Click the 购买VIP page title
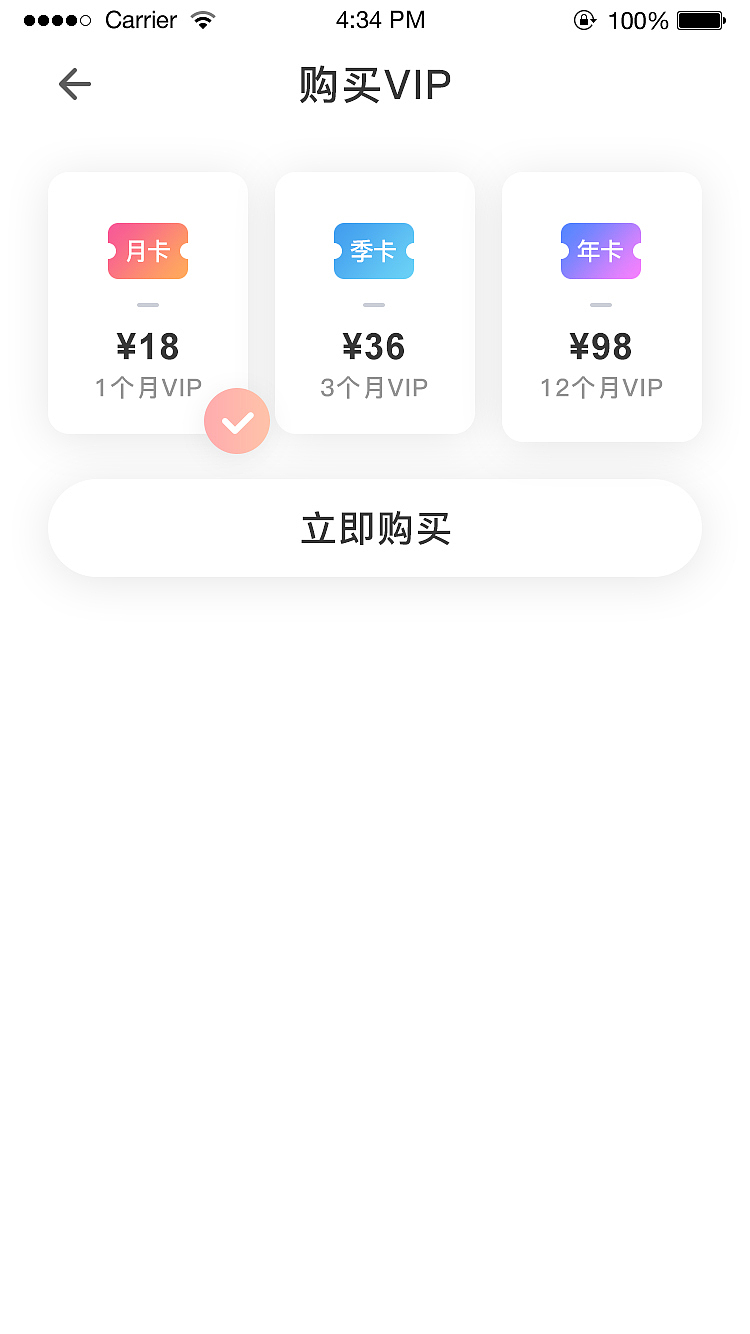 click(x=374, y=84)
